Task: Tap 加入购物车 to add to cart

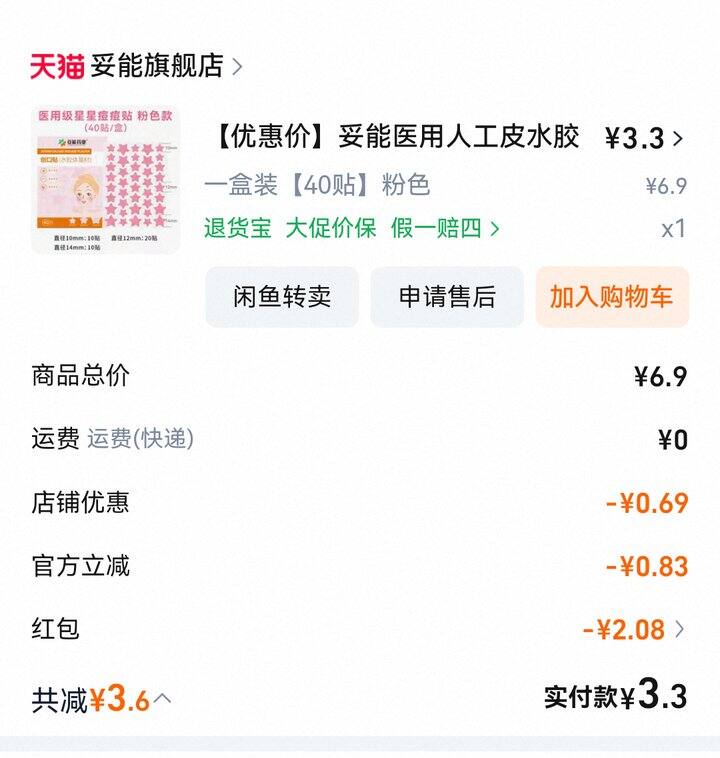Action: [x=611, y=297]
